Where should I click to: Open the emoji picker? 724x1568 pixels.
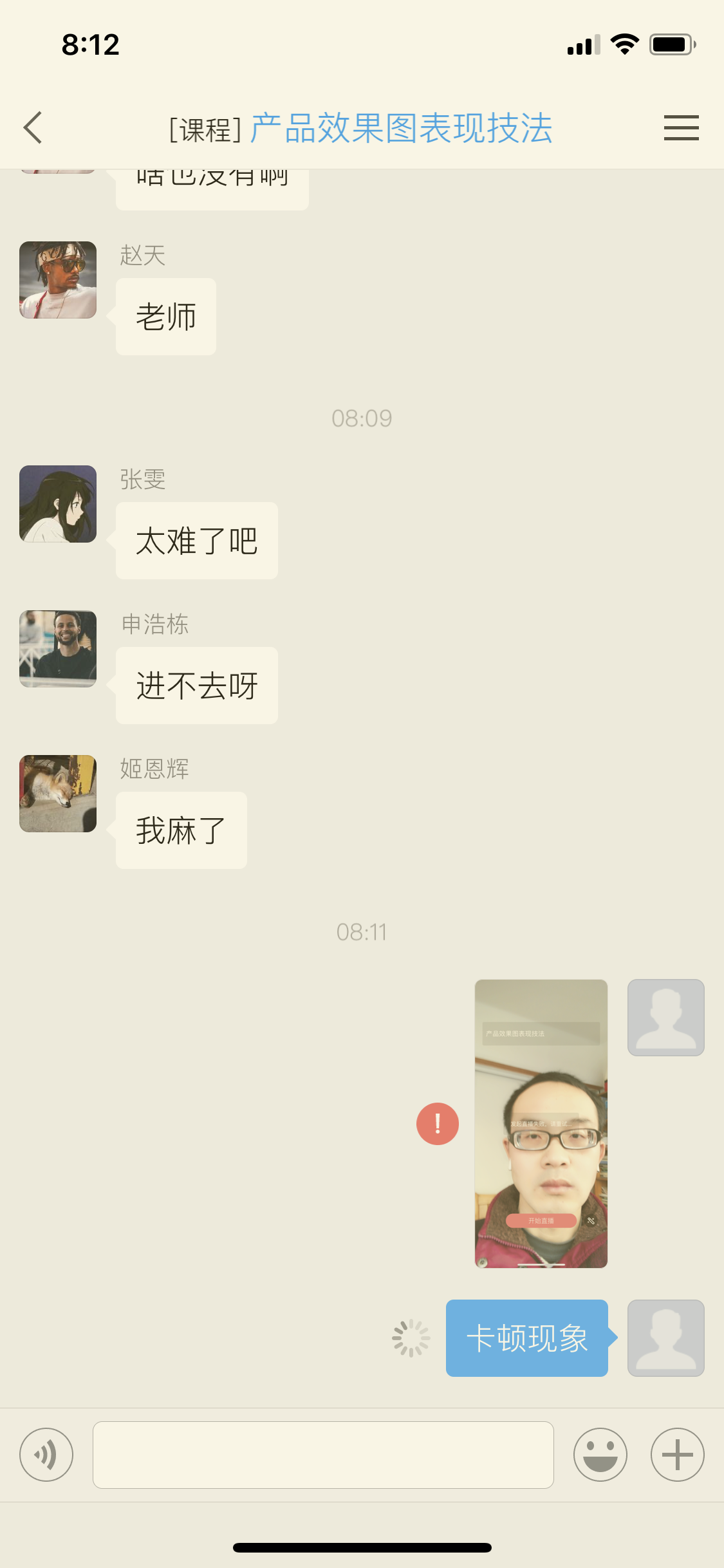click(x=600, y=1455)
